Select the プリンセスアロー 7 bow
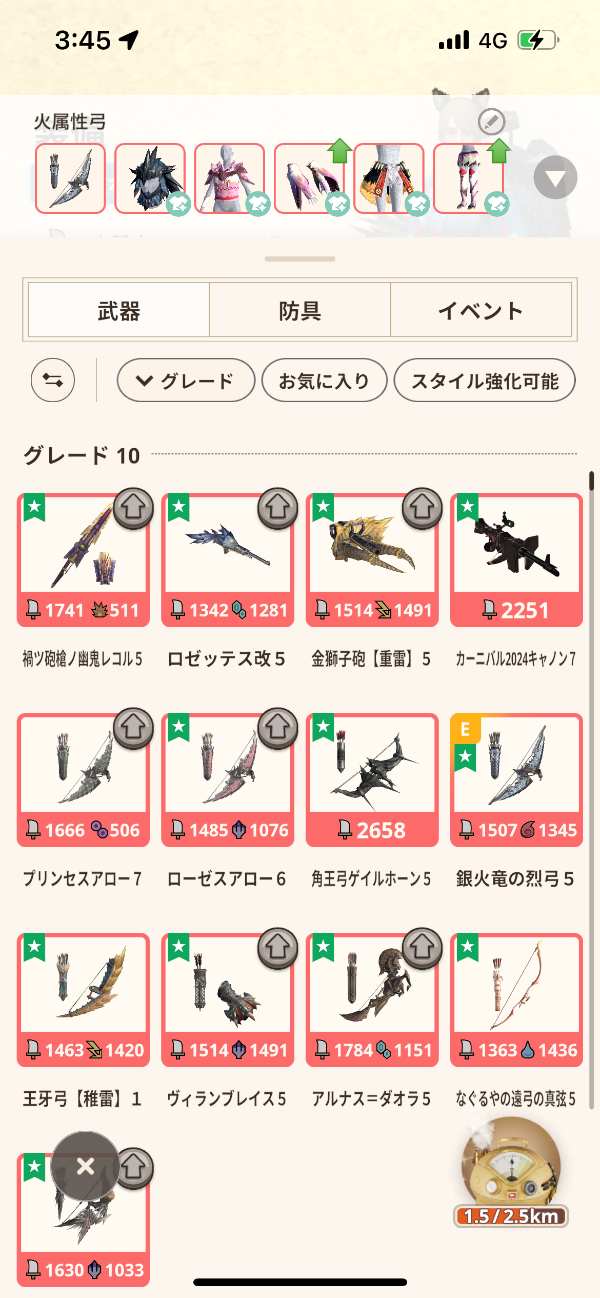The image size is (600, 1298). pos(83,778)
